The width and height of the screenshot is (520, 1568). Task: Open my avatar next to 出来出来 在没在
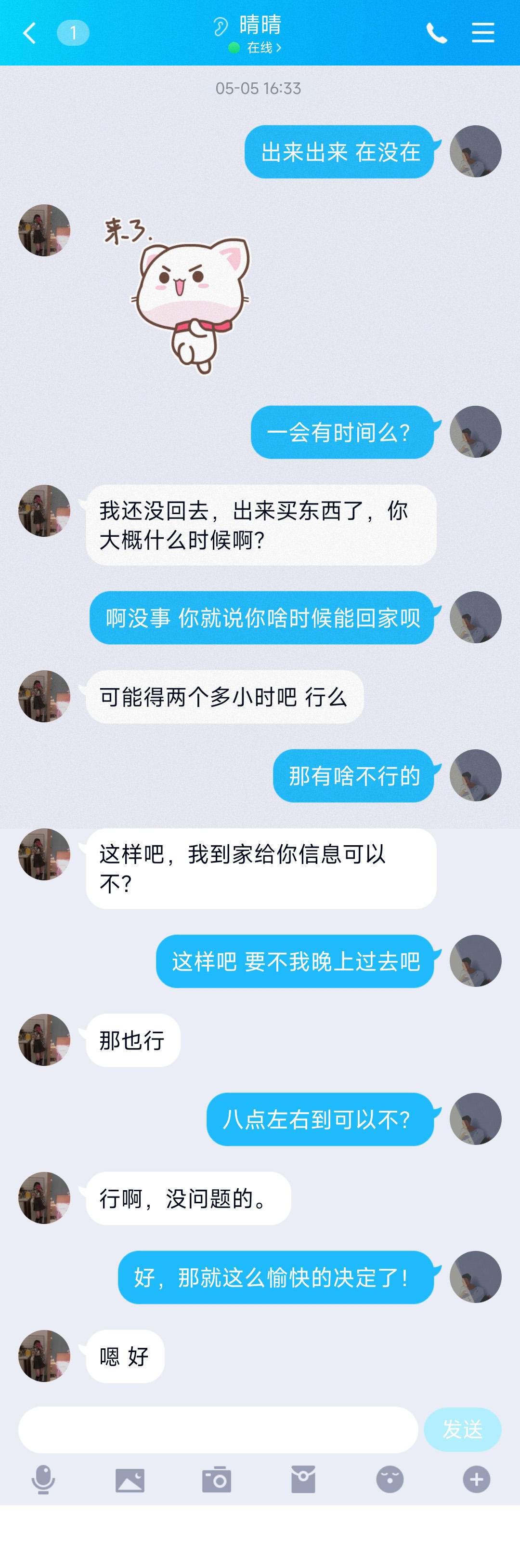click(x=475, y=152)
